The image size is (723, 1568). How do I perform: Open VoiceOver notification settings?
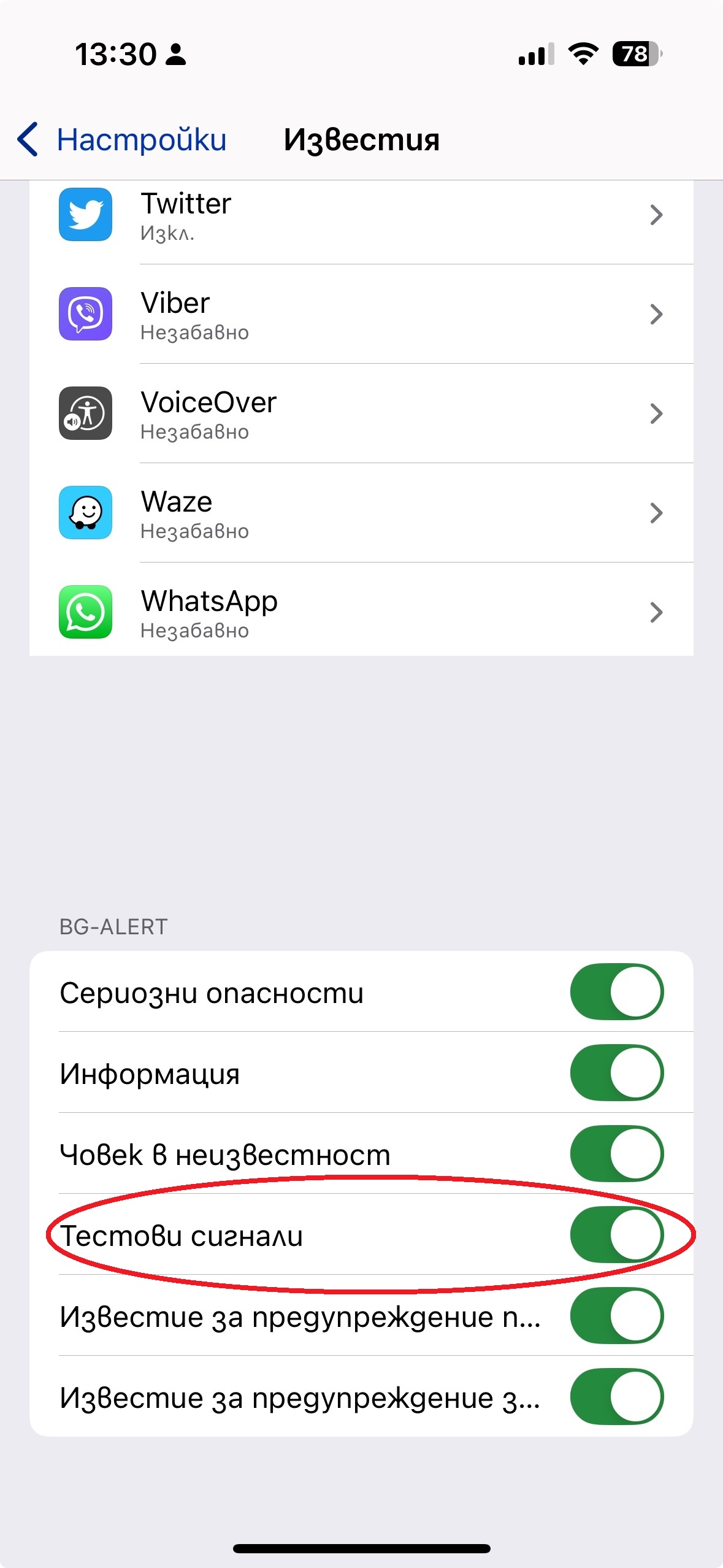pyautogui.click(x=361, y=413)
